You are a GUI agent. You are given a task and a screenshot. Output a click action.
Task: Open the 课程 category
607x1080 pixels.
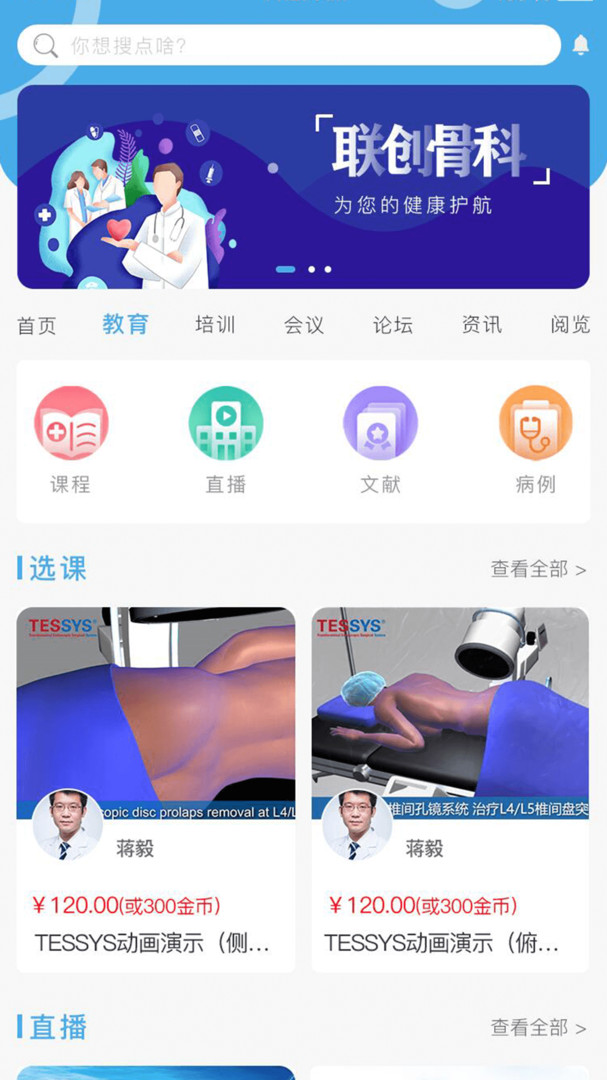(71, 441)
